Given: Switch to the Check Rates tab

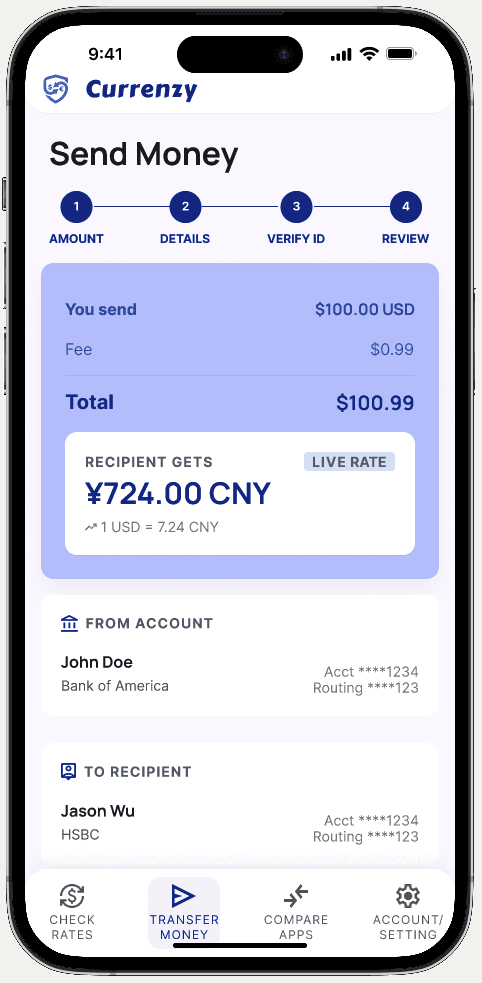Looking at the screenshot, I should [x=72, y=912].
